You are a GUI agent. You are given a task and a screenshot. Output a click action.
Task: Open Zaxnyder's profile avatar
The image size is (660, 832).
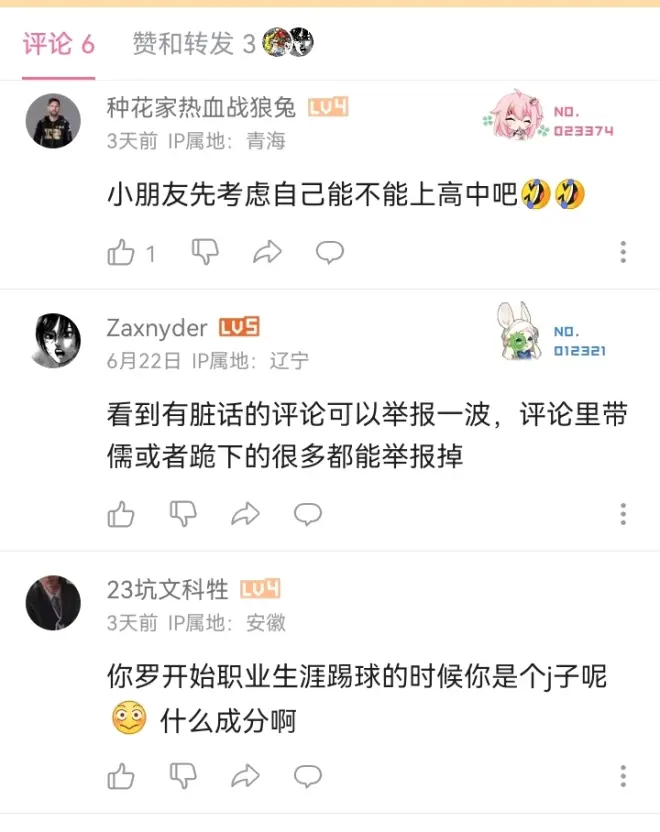(53, 340)
